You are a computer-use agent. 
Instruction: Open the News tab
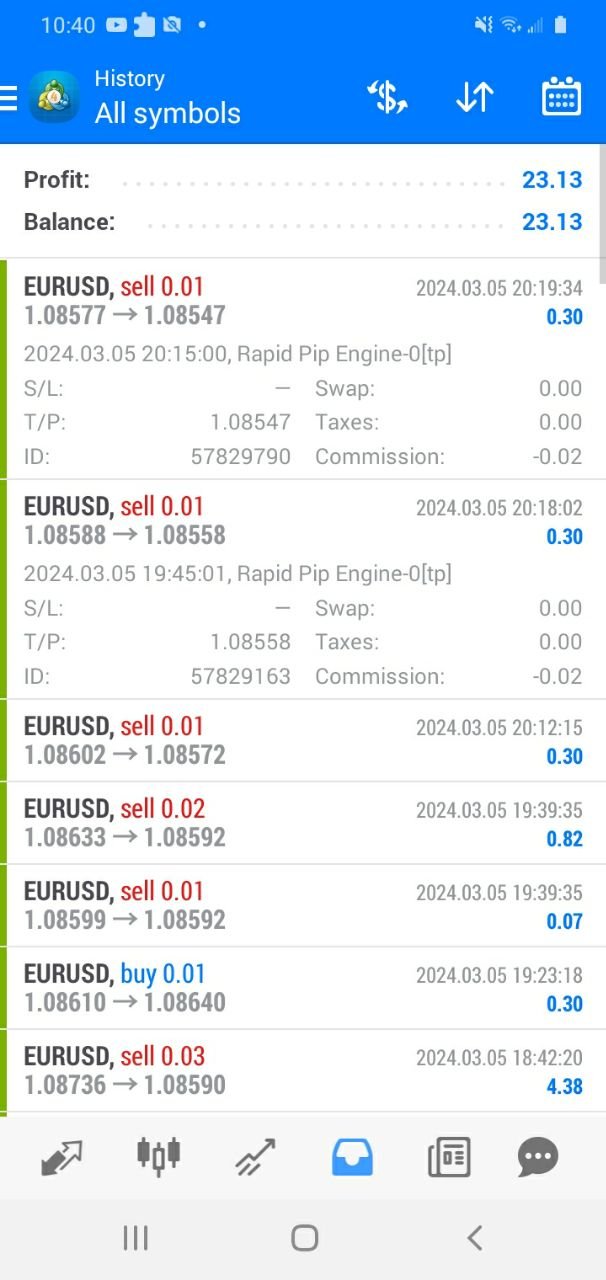(449, 1157)
